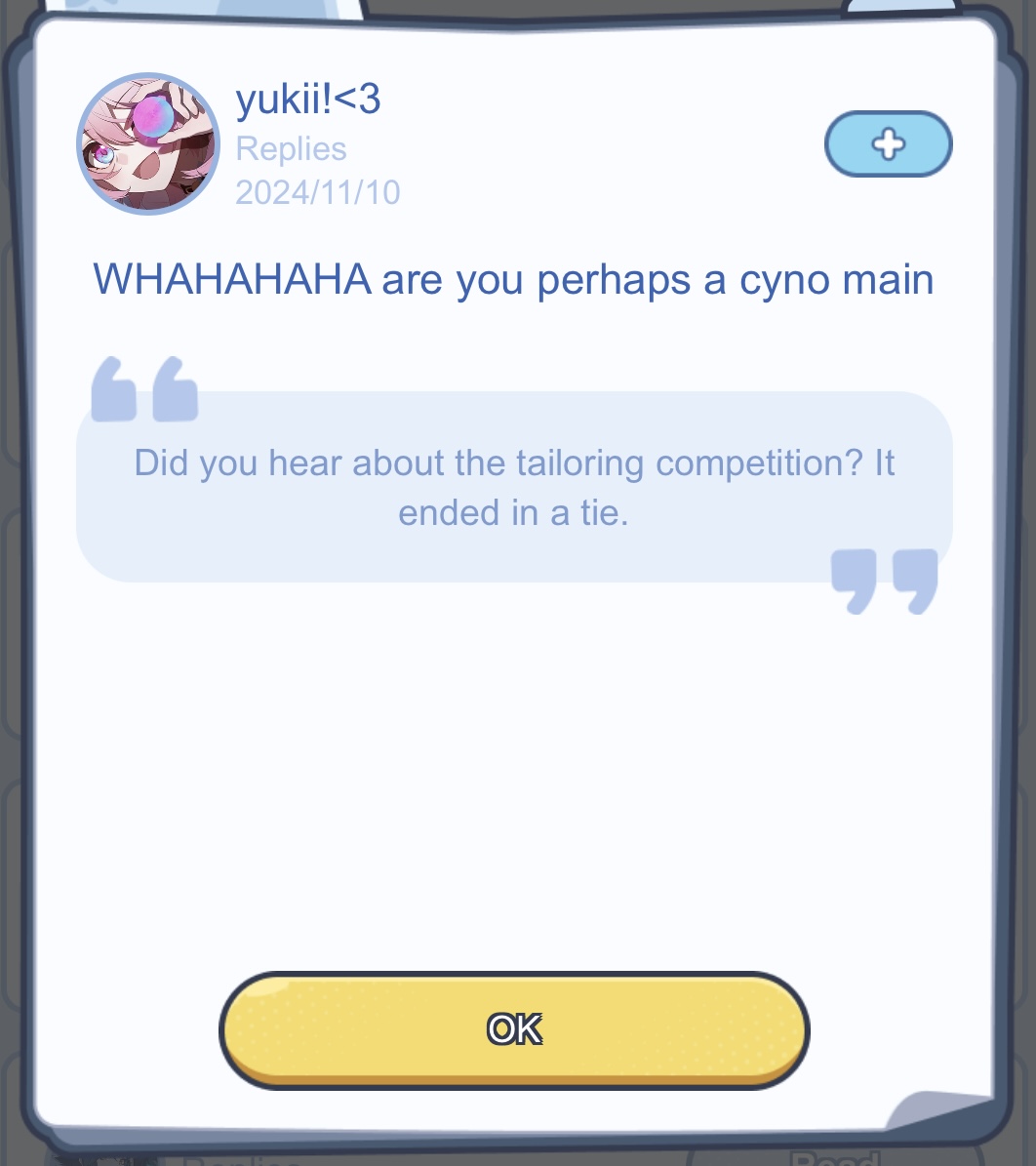The height and width of the screenshot is (1166, 1036).
Task: Open yukii!<3's profile avatar
Action: [x=148, y=143]
